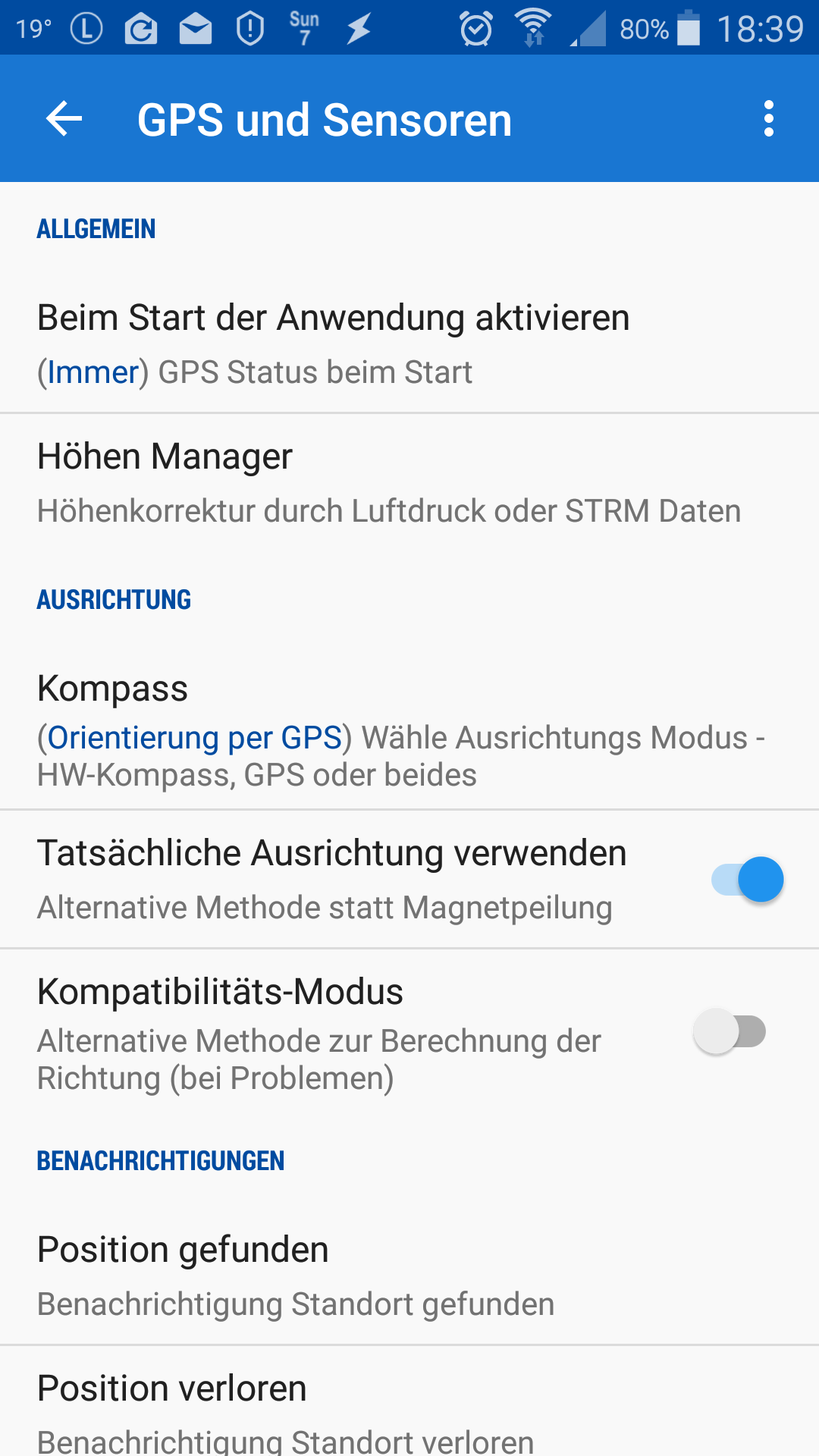Enable Kompatibilitäts-Modus switch
The height and width of the screenshot is (1456, 819).
coord(730,1031)
